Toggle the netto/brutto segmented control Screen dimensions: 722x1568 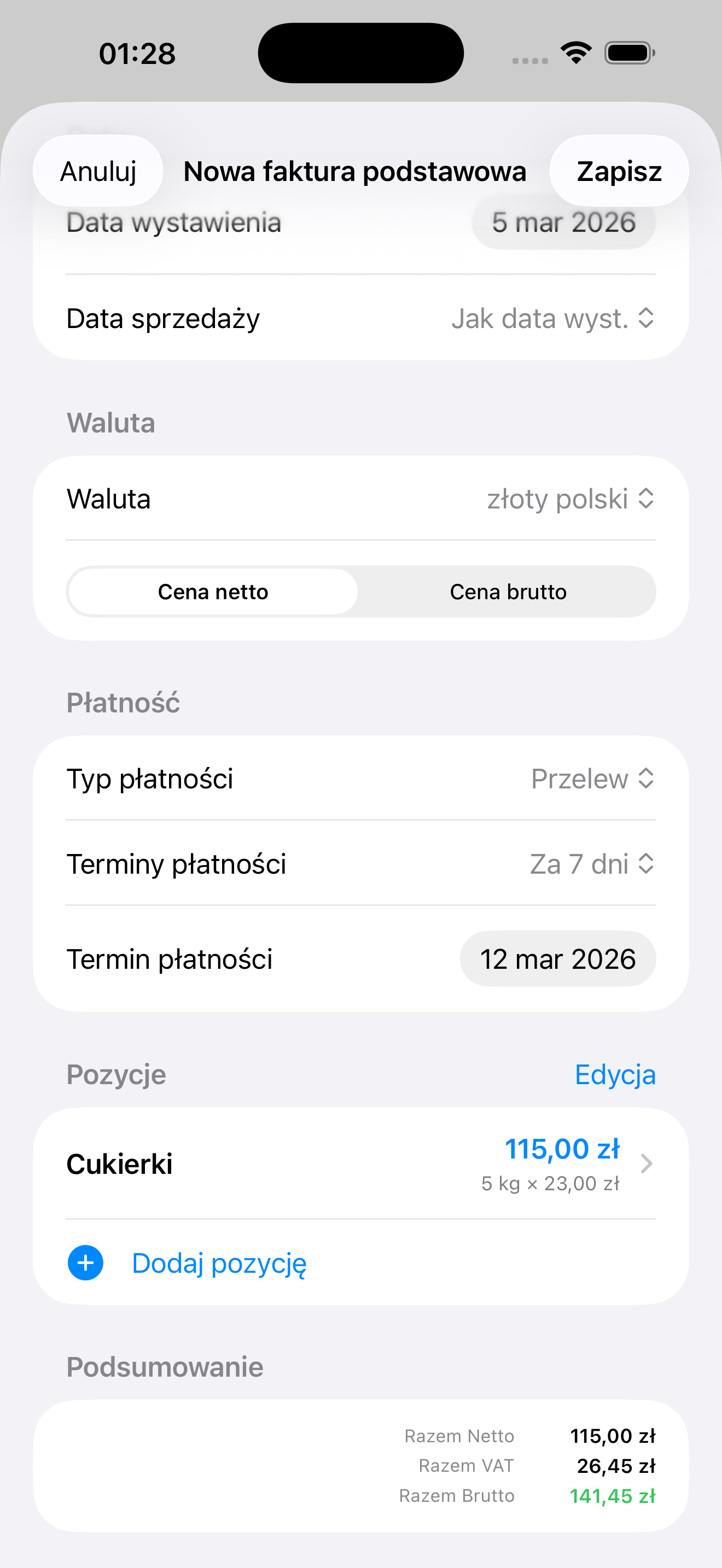(x=360, y=591)
